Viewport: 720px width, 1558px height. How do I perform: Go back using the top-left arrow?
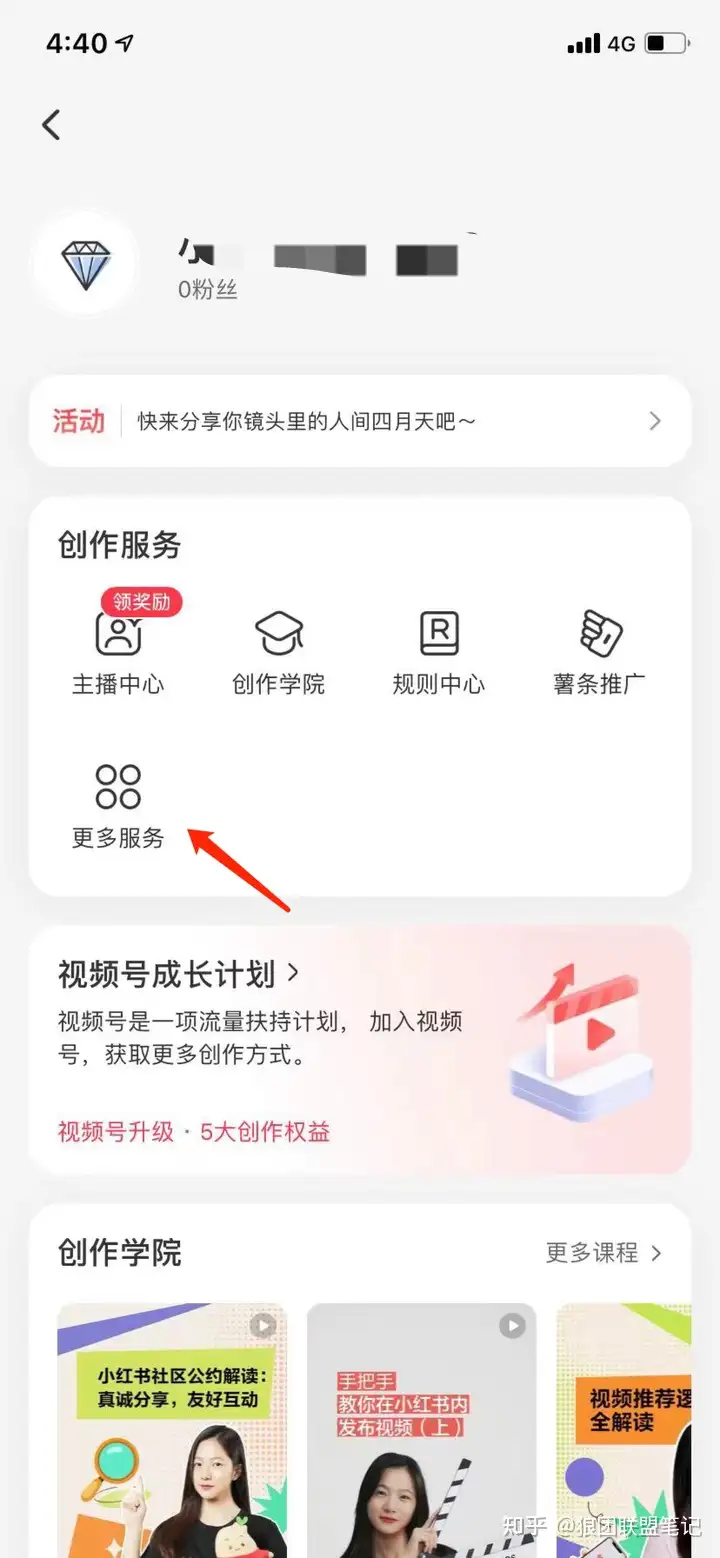[51, 125]
